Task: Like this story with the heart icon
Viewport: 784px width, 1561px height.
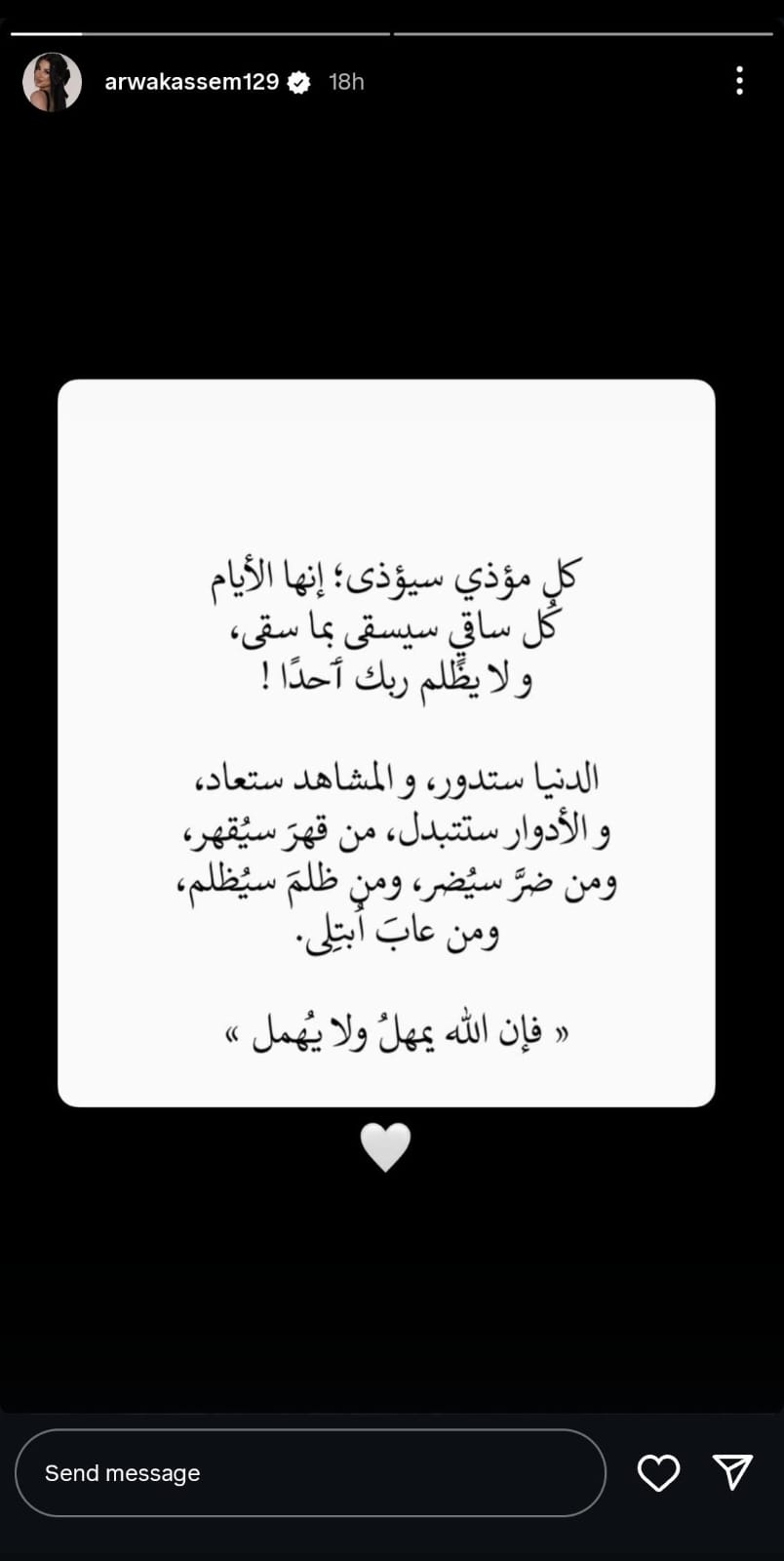Action: tap(658, 1472)
